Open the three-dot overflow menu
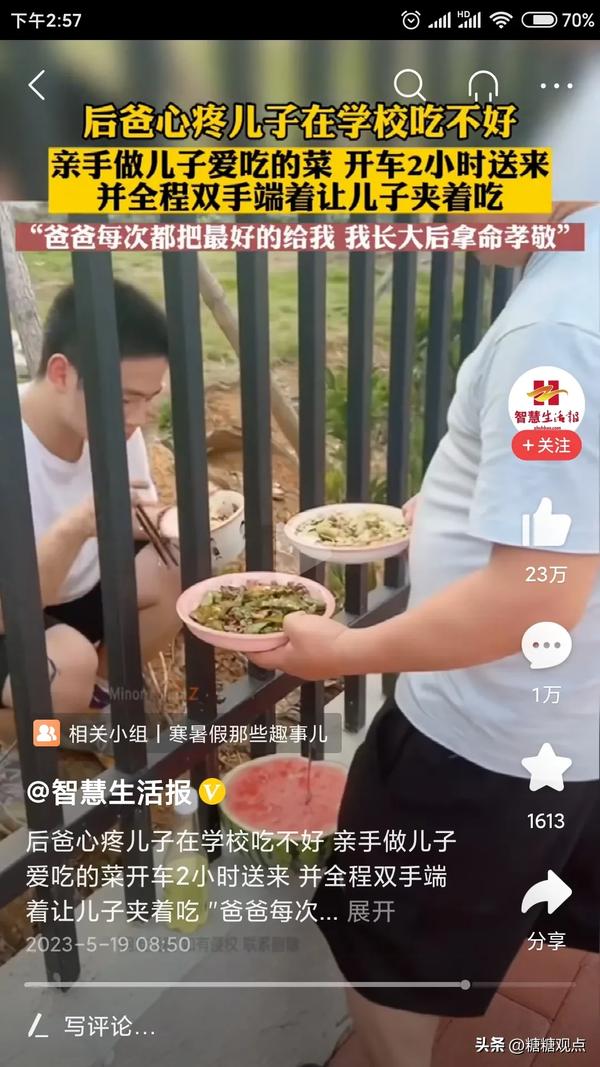 tap(556, 86)
